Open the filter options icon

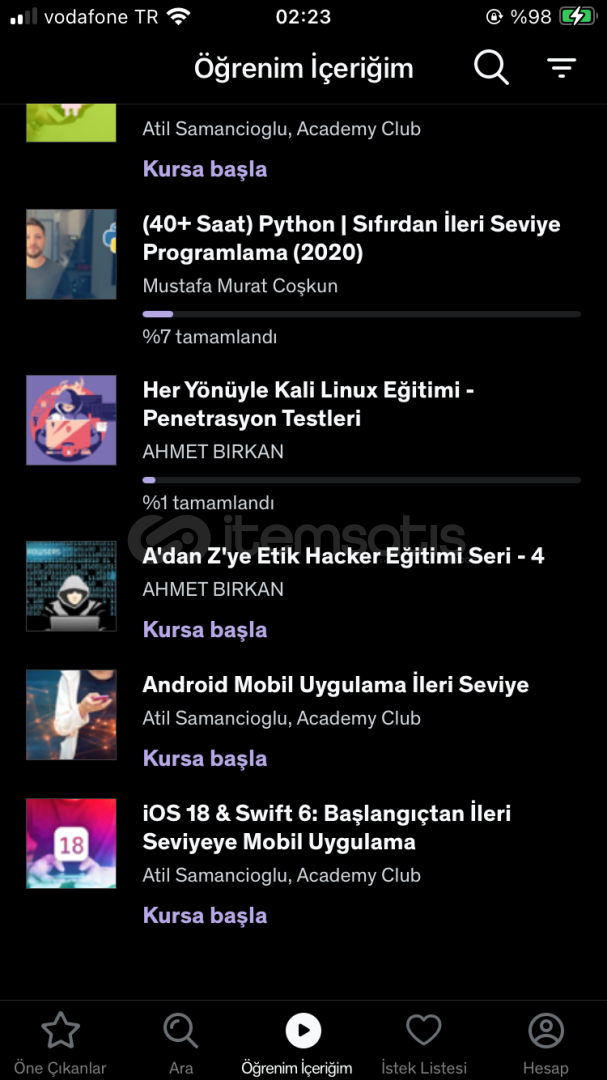pyautogui.click(x=562, y=68)
